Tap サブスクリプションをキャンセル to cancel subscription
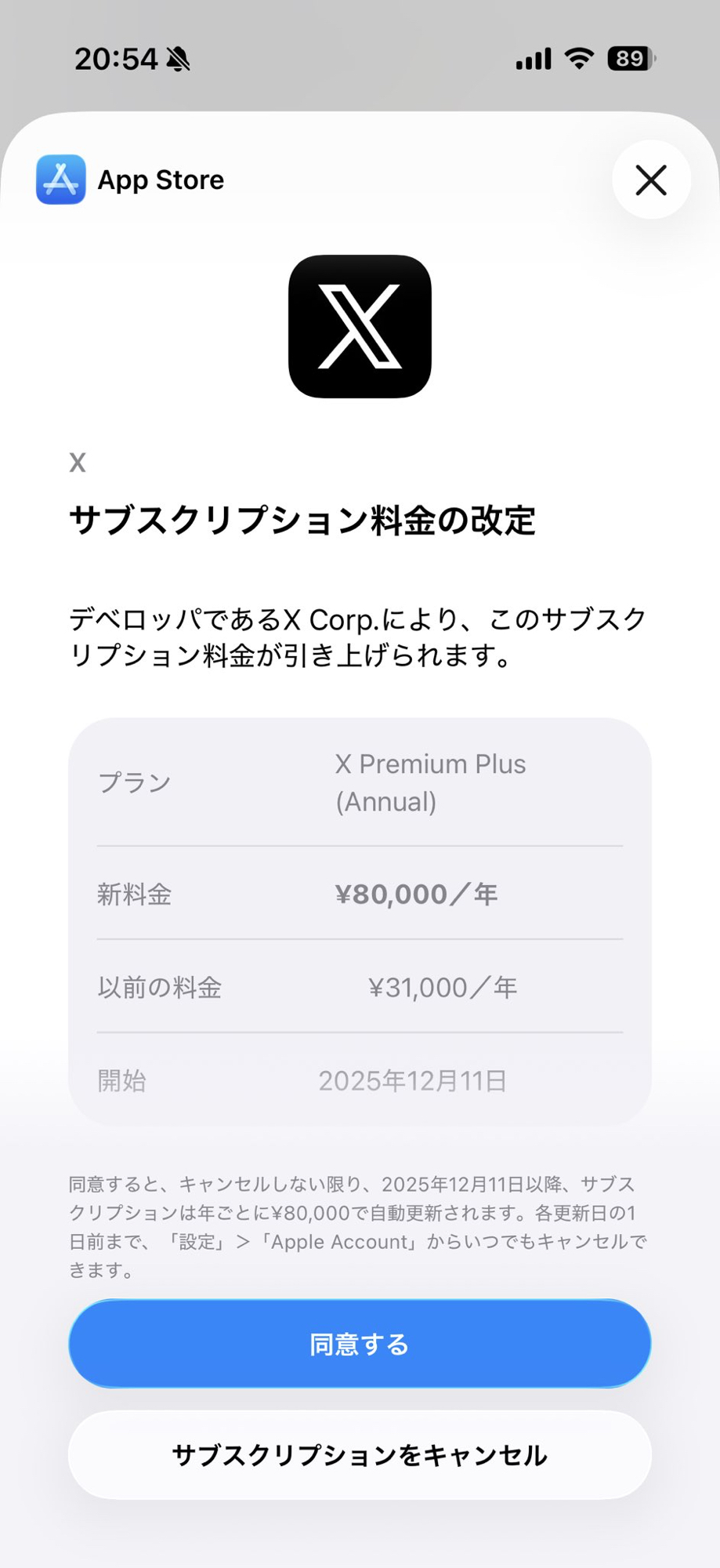The width and height of the screenshot is (720, 1568). coord(360,1455)
